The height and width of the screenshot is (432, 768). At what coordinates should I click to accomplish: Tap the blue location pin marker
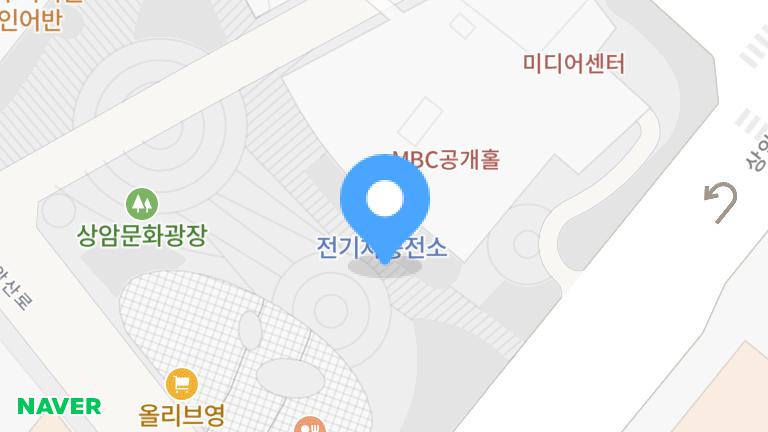(385, 200)
